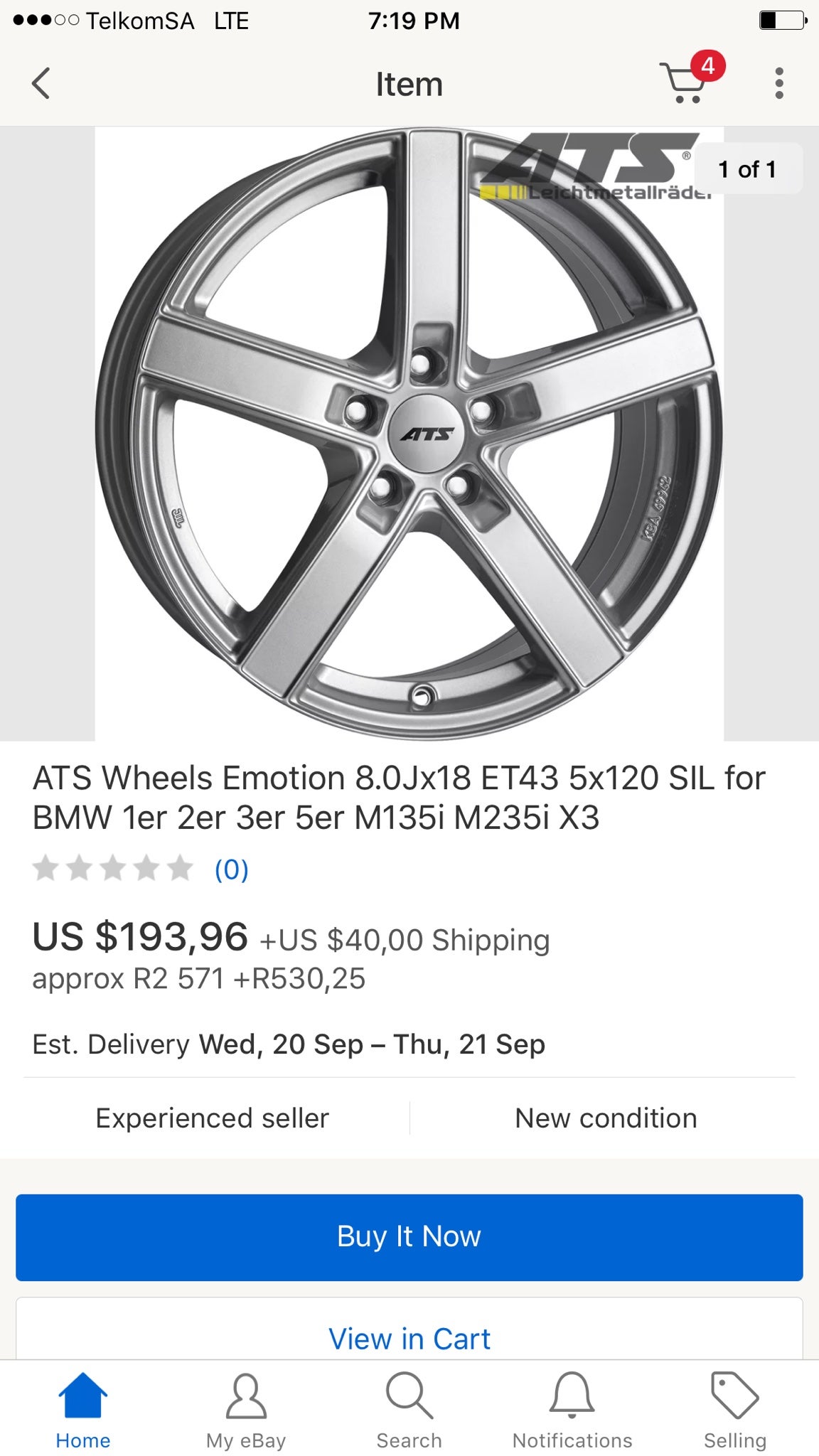Tap the cellular signal indicator
Viewport: 819px width, 1456px height.
click(43, 21)
